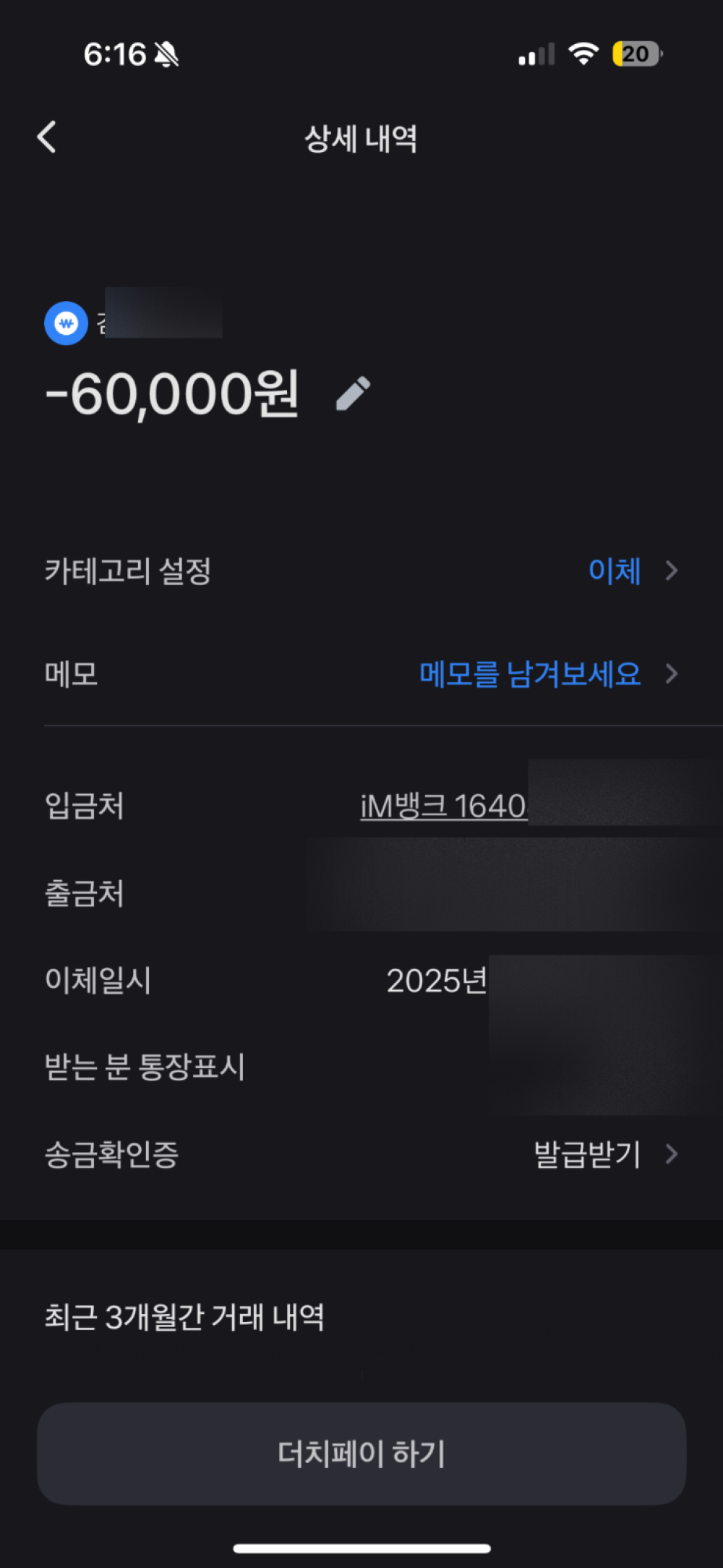
Task: Edit the transaction with the pencil icon
Action: [354, 394]
